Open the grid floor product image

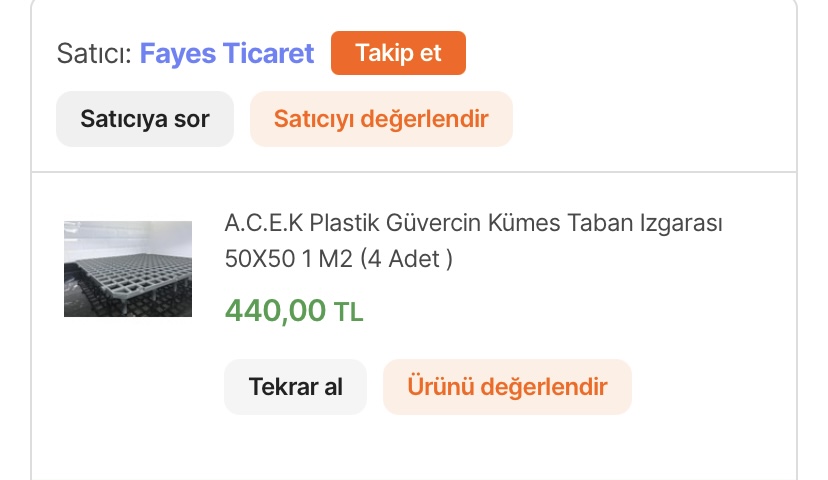[128, 269]
